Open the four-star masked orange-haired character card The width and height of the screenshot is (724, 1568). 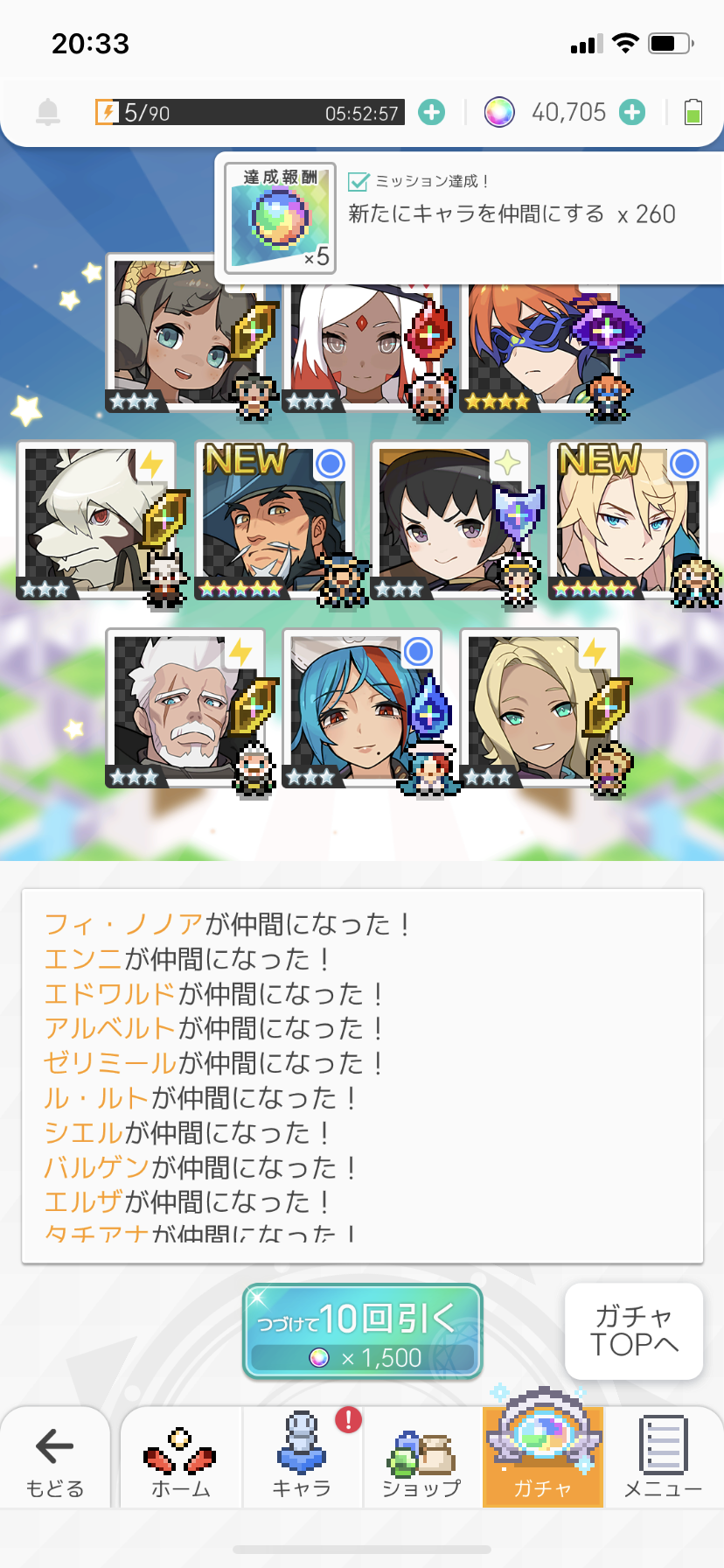(542, 350)
